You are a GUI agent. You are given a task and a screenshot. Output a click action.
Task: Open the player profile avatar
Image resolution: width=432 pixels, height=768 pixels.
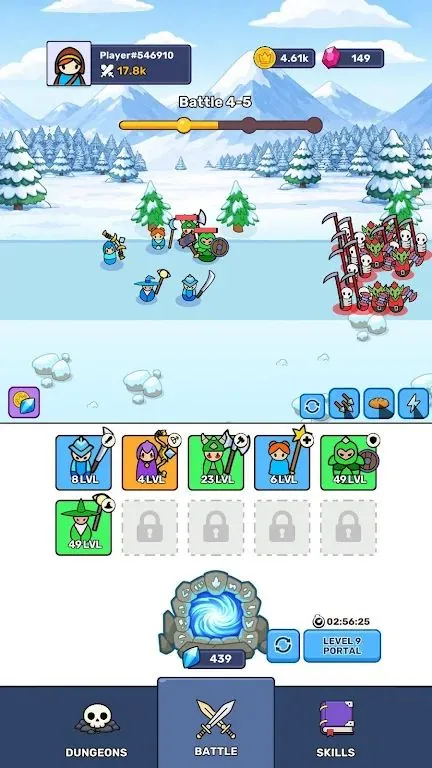(x=69, y=64)
